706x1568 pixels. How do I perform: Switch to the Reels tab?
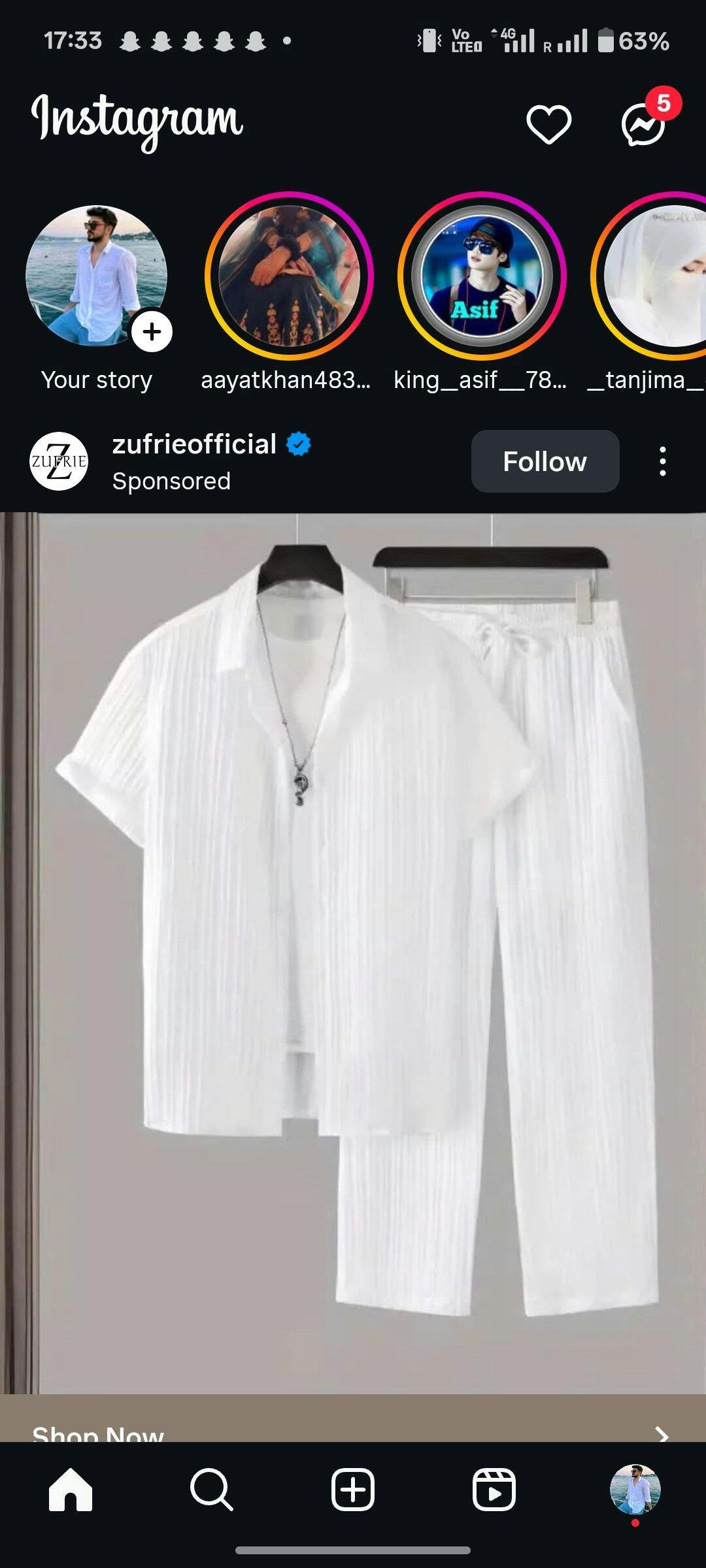pyautogui.click(x=494, y=1490)
